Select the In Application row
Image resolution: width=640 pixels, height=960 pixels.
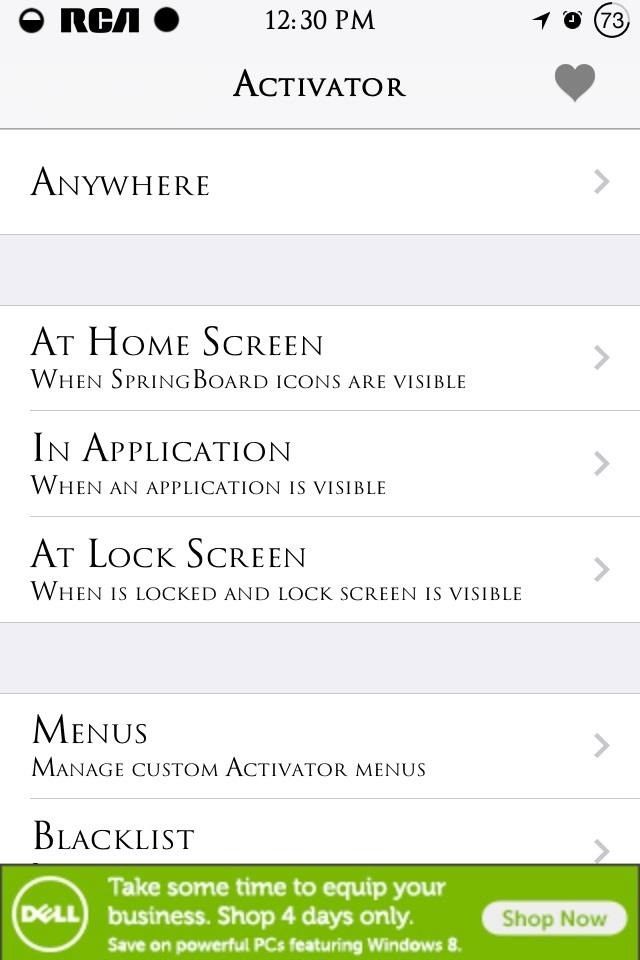tap(320, 464)
